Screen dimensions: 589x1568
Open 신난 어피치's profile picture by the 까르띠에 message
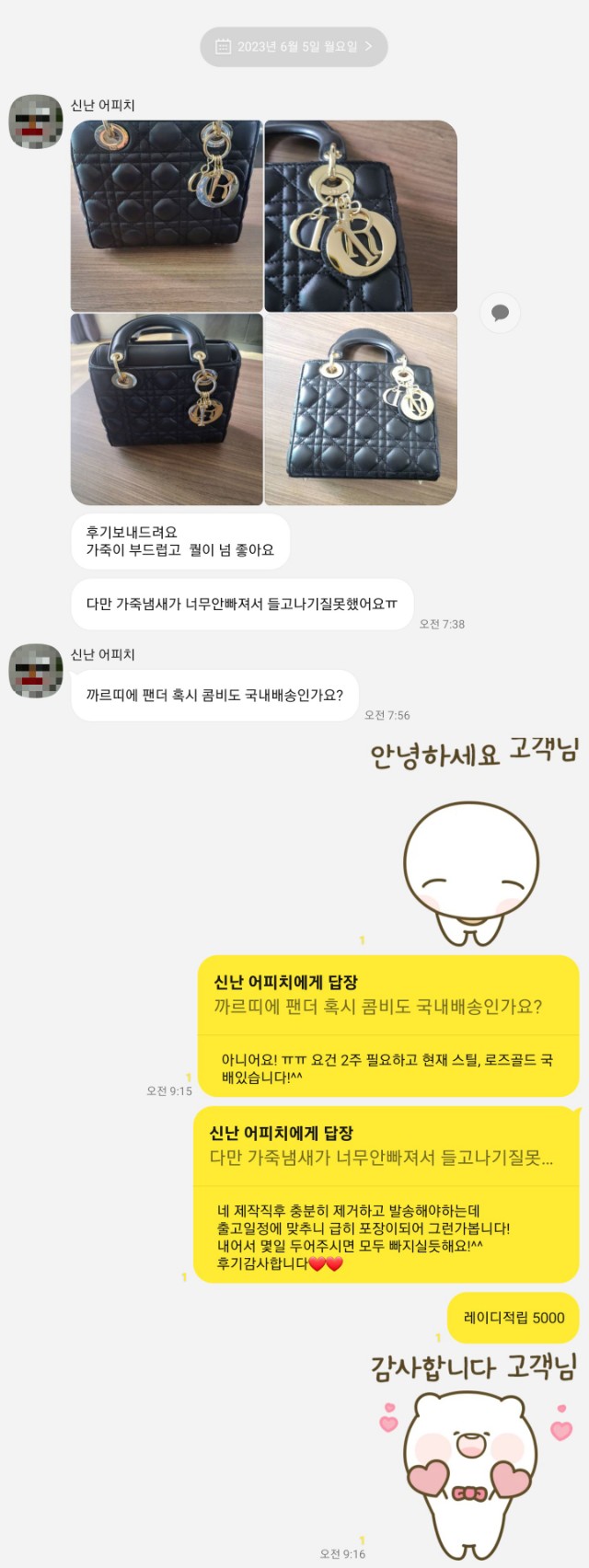click(x=36, y=670)
